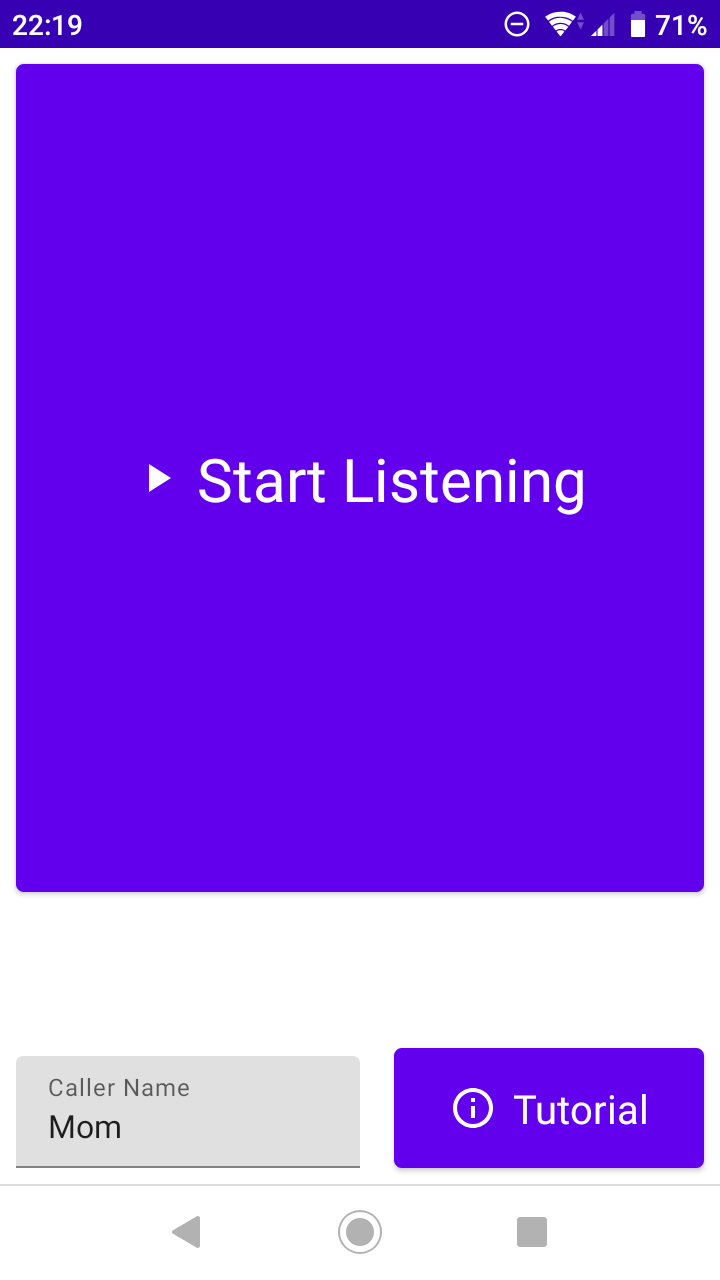Image resolution: width=720 pixels, height=1280 pixels.
Task: Go back with the system back button
Action: point(187,1232)
